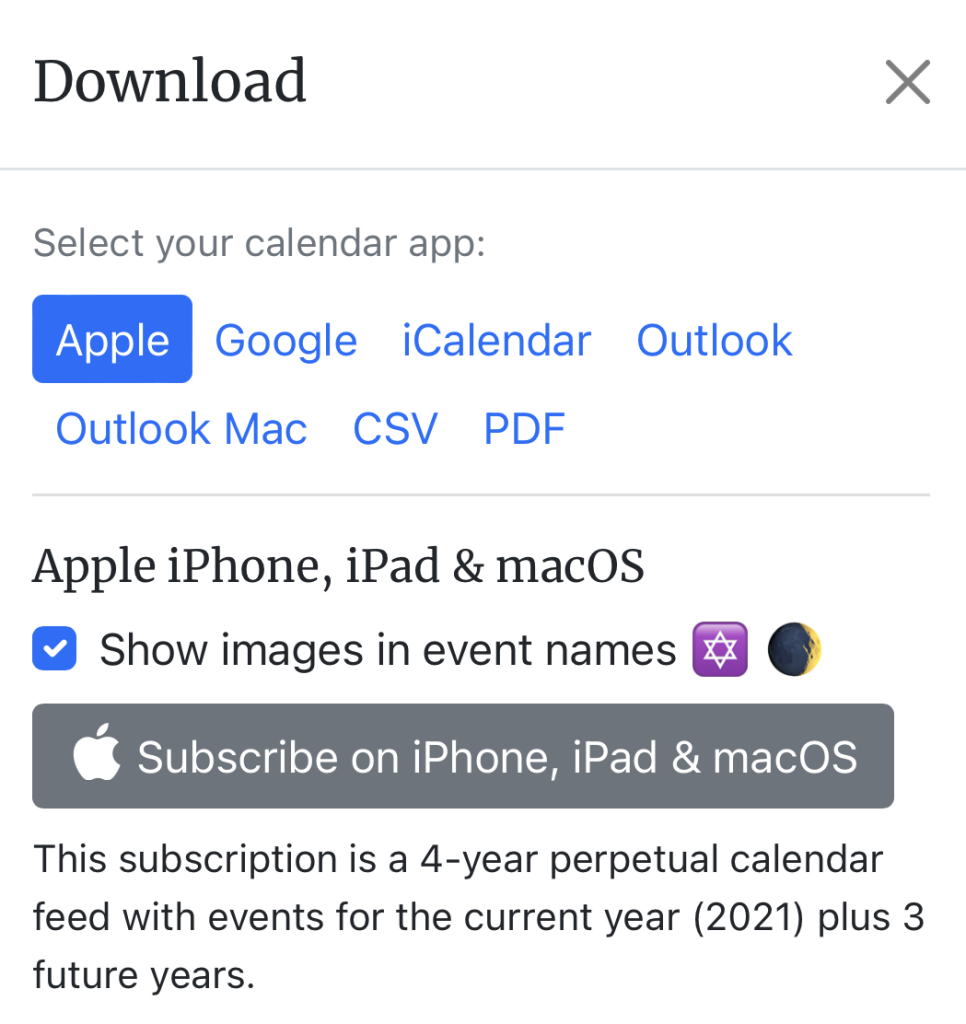Click the X icon to dismiss the dialog
Image resolution: width=966 pixels, height=1024 pixels.
[x=907, y=83]
